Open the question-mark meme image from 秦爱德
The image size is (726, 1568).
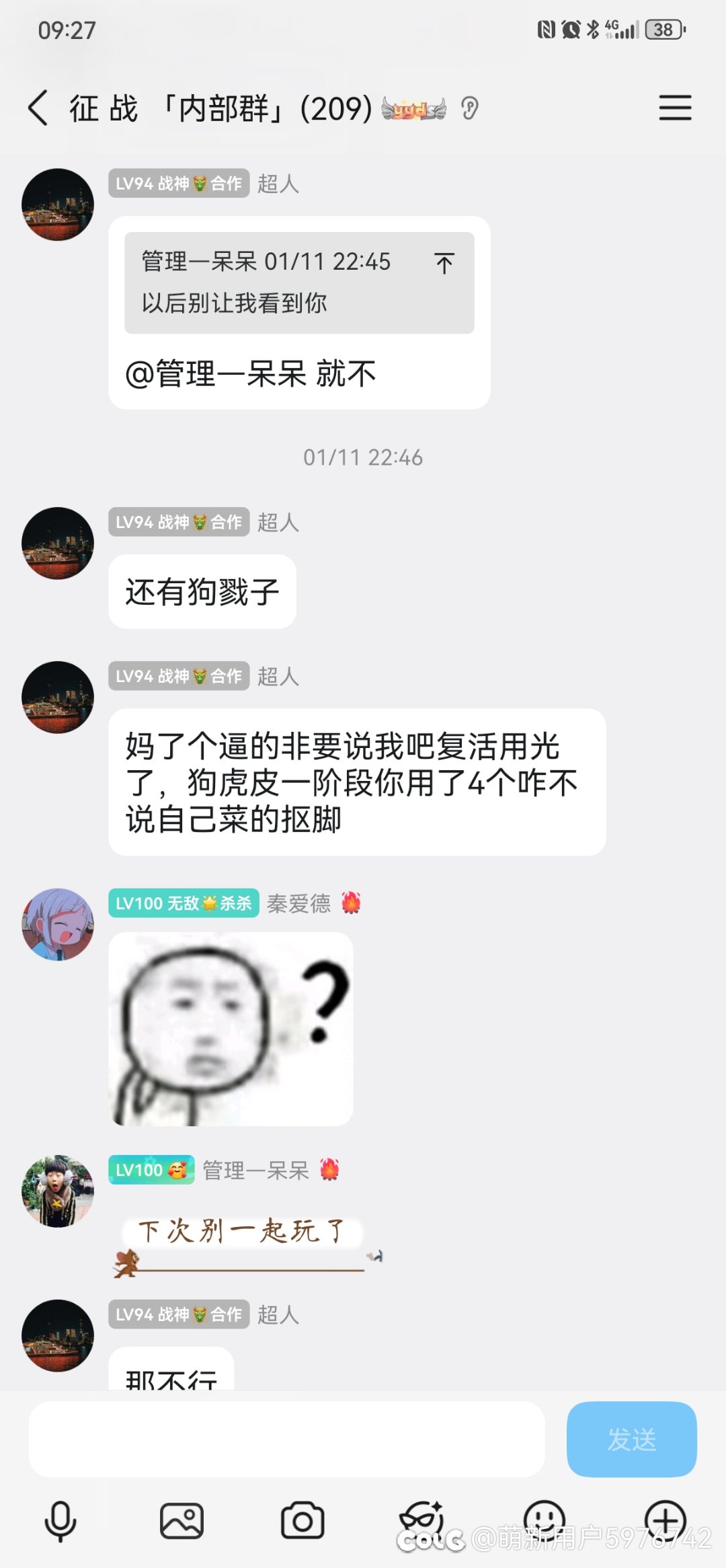(x=231, y=1029)
